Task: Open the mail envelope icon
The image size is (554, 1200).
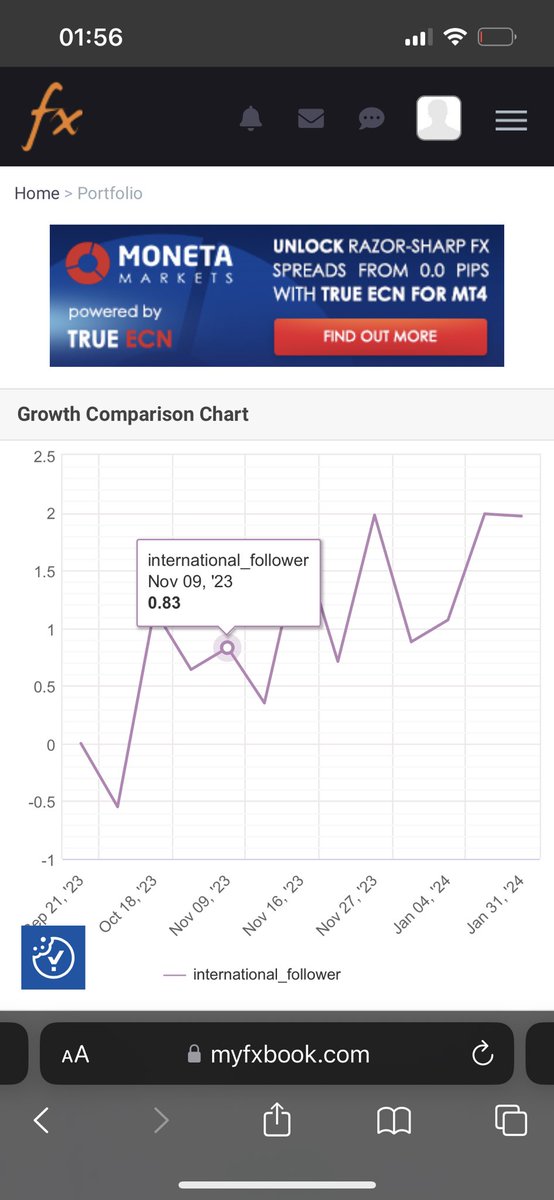Action: click(311, 119)
